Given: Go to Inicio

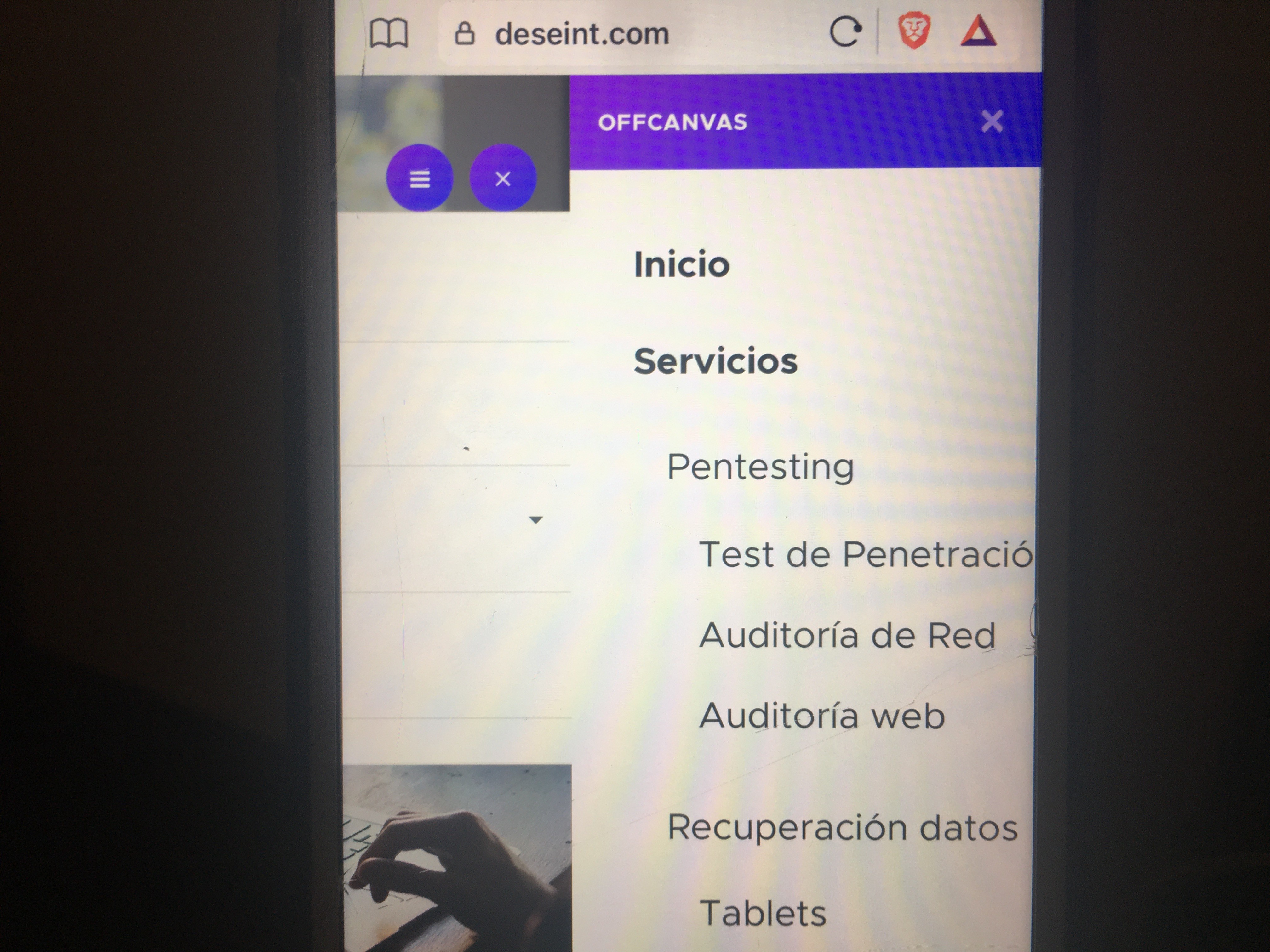Looking at the screenshot, I should [x=682, y=264].
